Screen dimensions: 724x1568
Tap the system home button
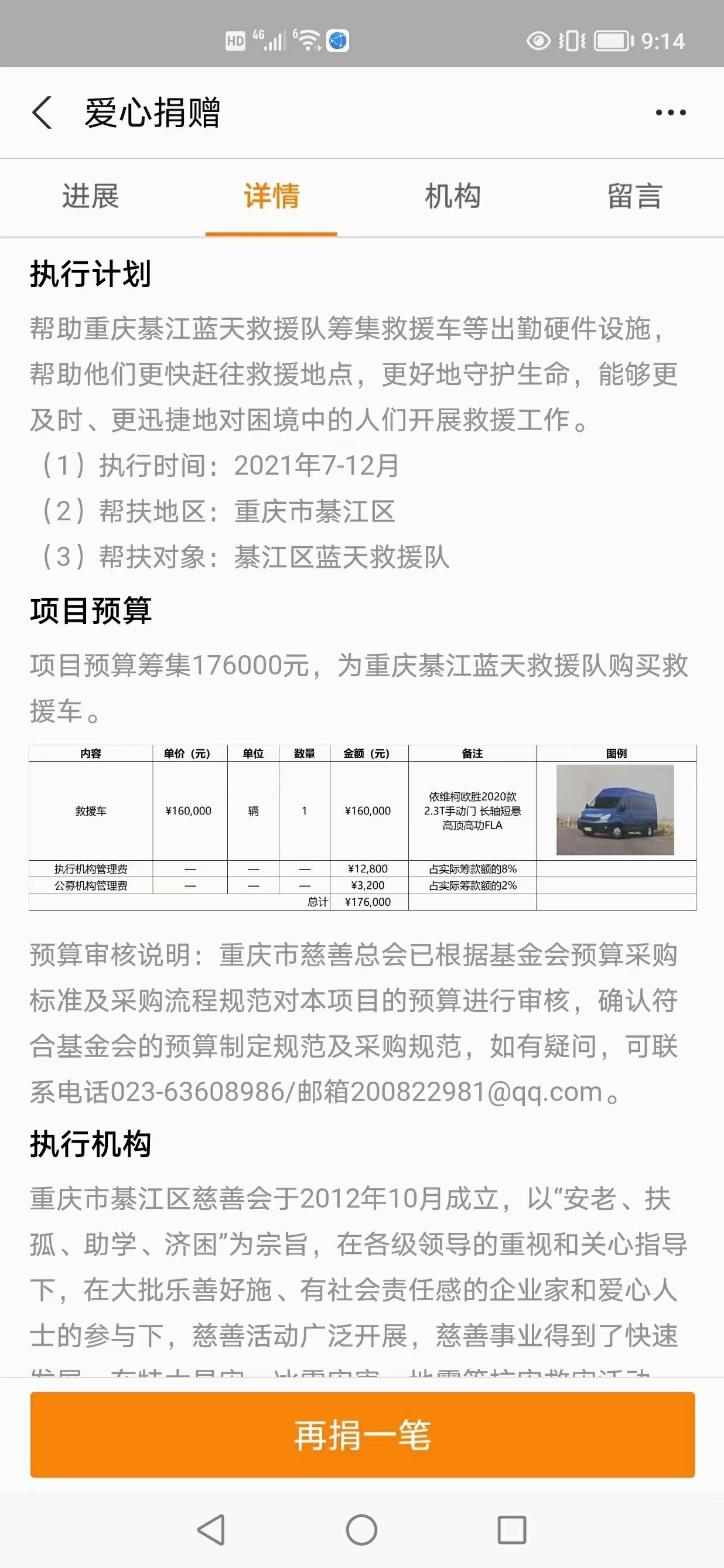(361, 1530)
